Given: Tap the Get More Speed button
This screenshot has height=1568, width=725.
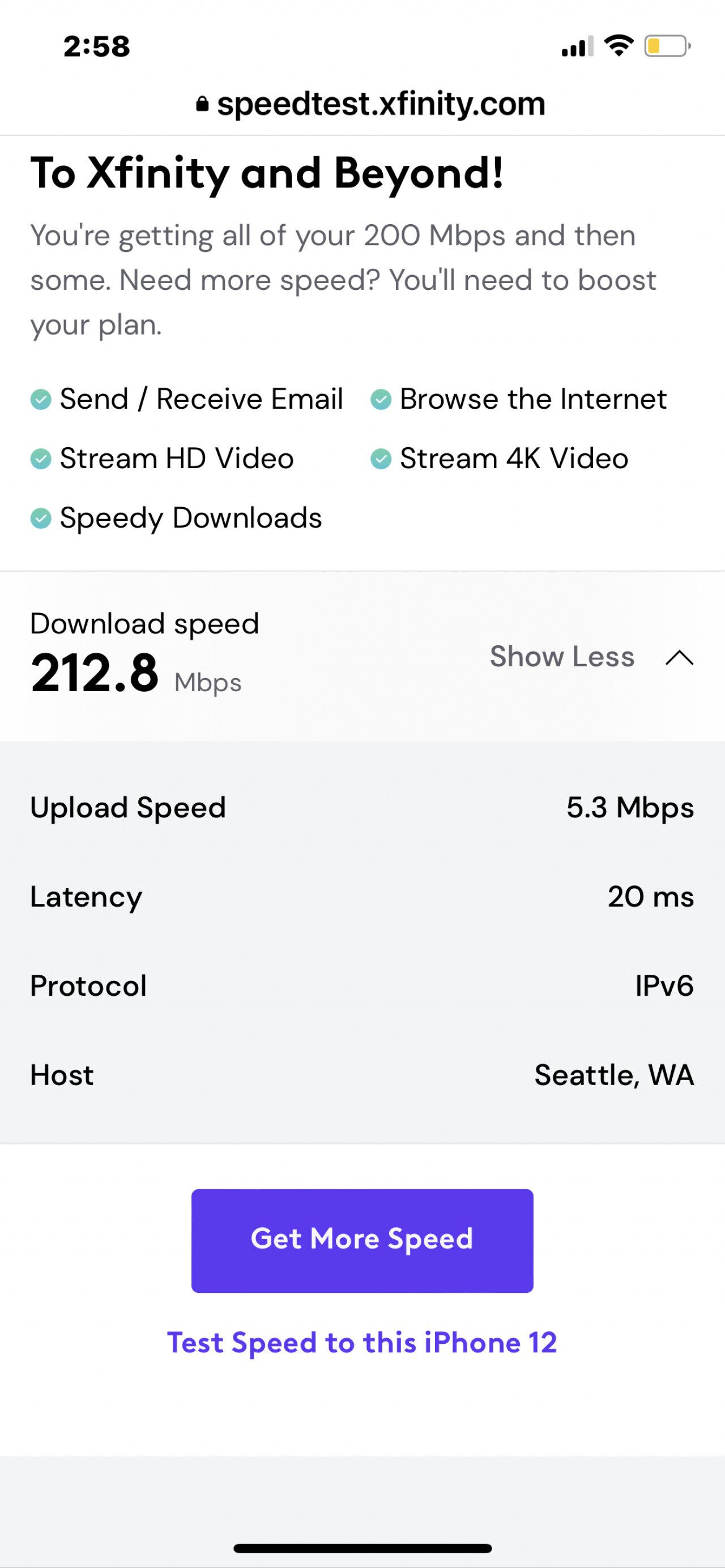Looking at the screenshot, I should click(362, 1240).
